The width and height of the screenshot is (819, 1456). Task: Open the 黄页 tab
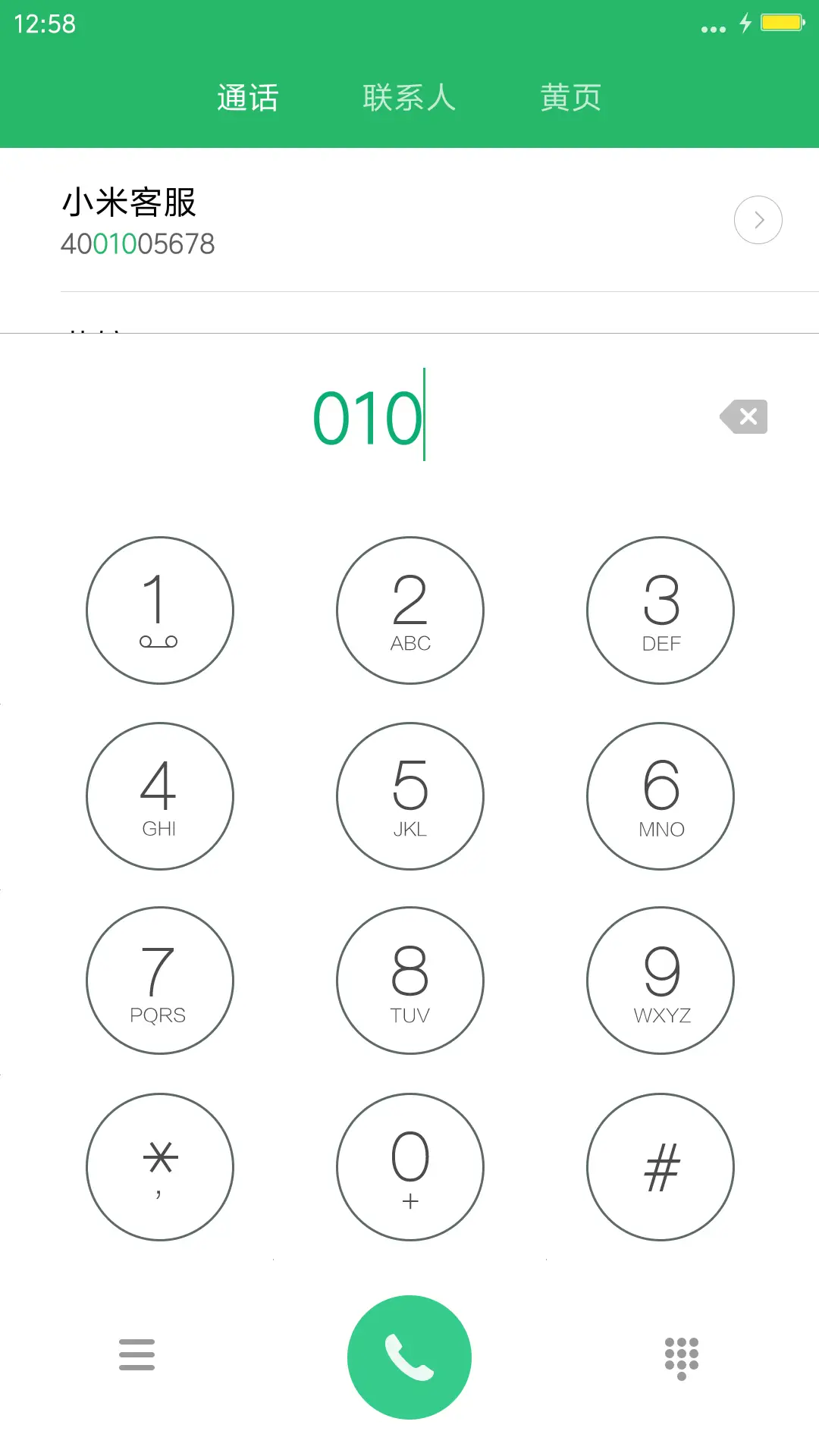[570, 98]
